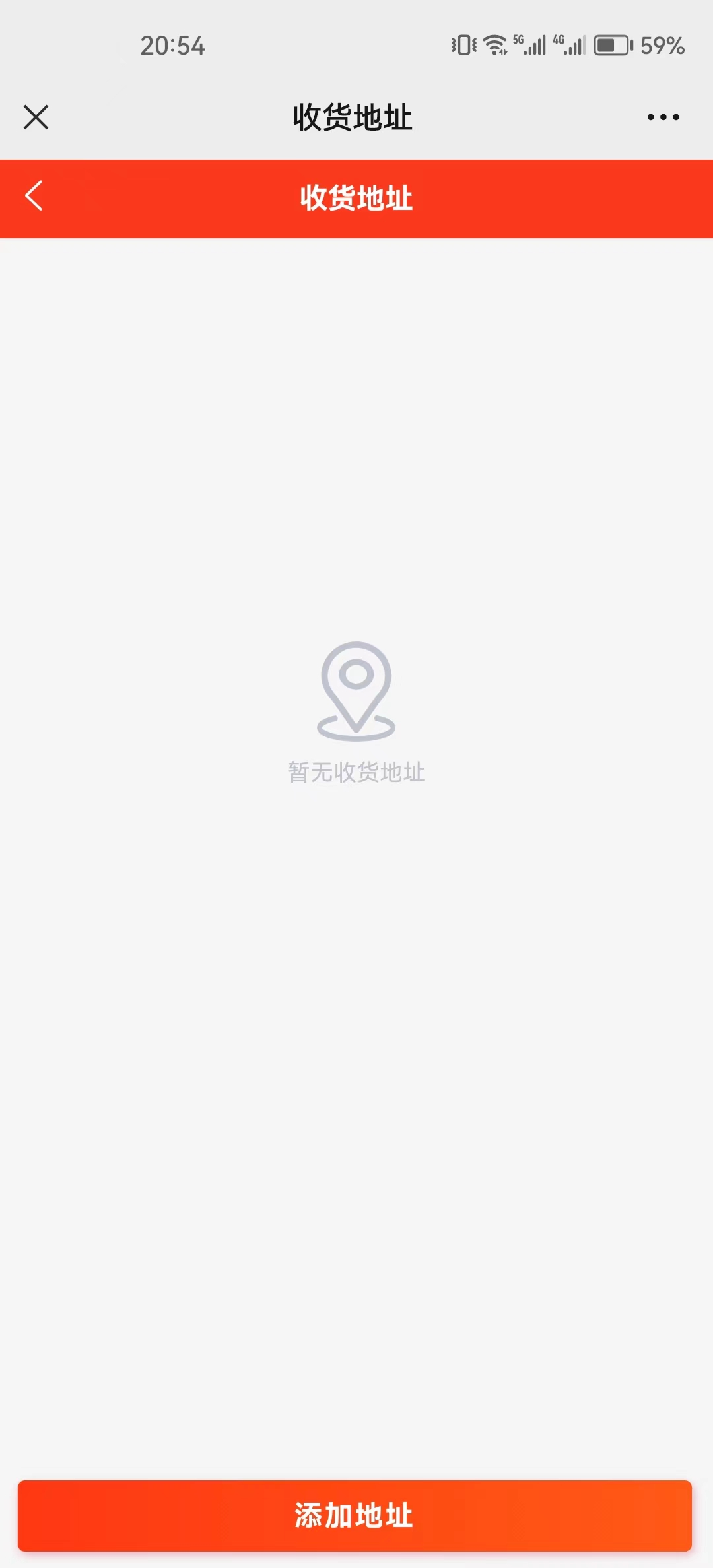Open the three-dot overflow menu
Screen dimensions: 713x1568
[663, 117]
